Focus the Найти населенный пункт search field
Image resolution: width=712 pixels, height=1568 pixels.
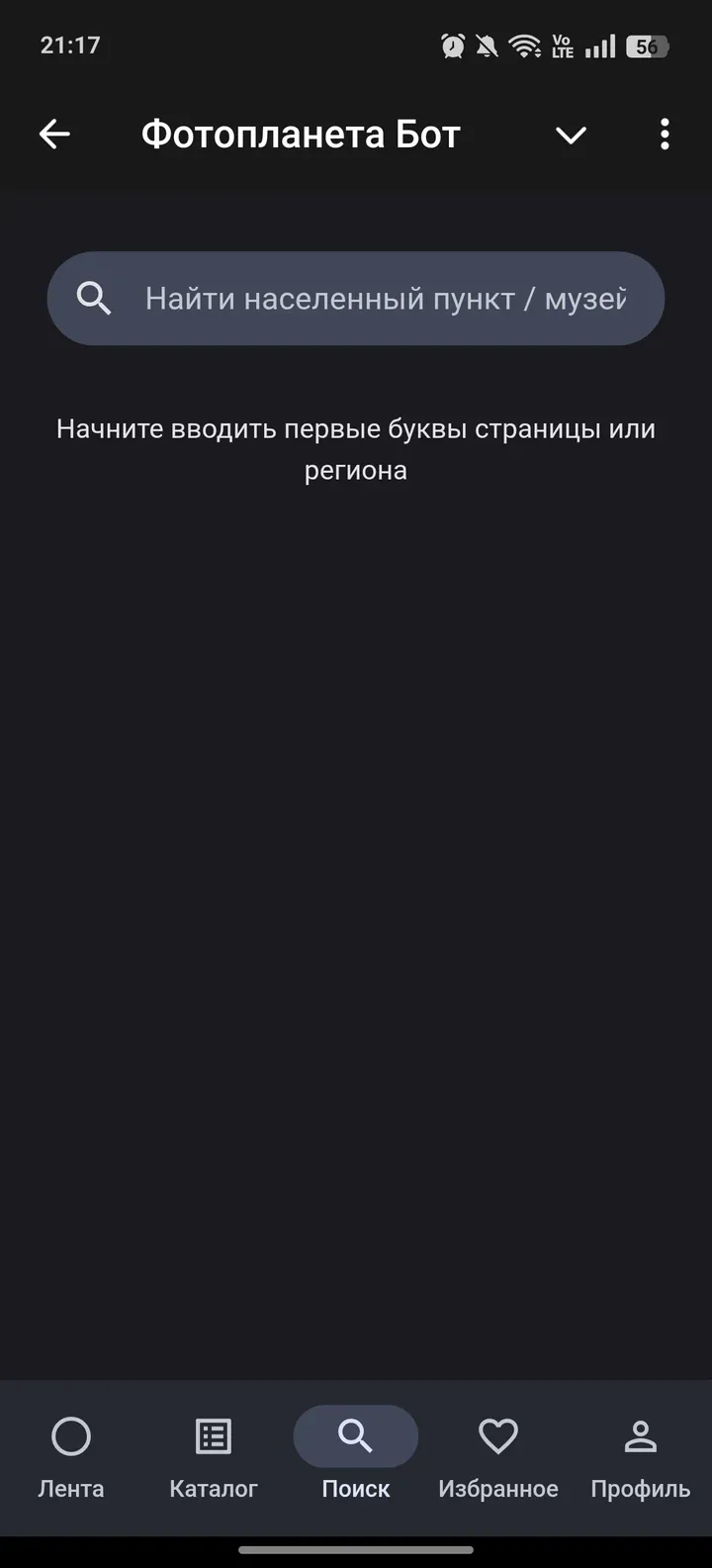[x=384, y=299]
